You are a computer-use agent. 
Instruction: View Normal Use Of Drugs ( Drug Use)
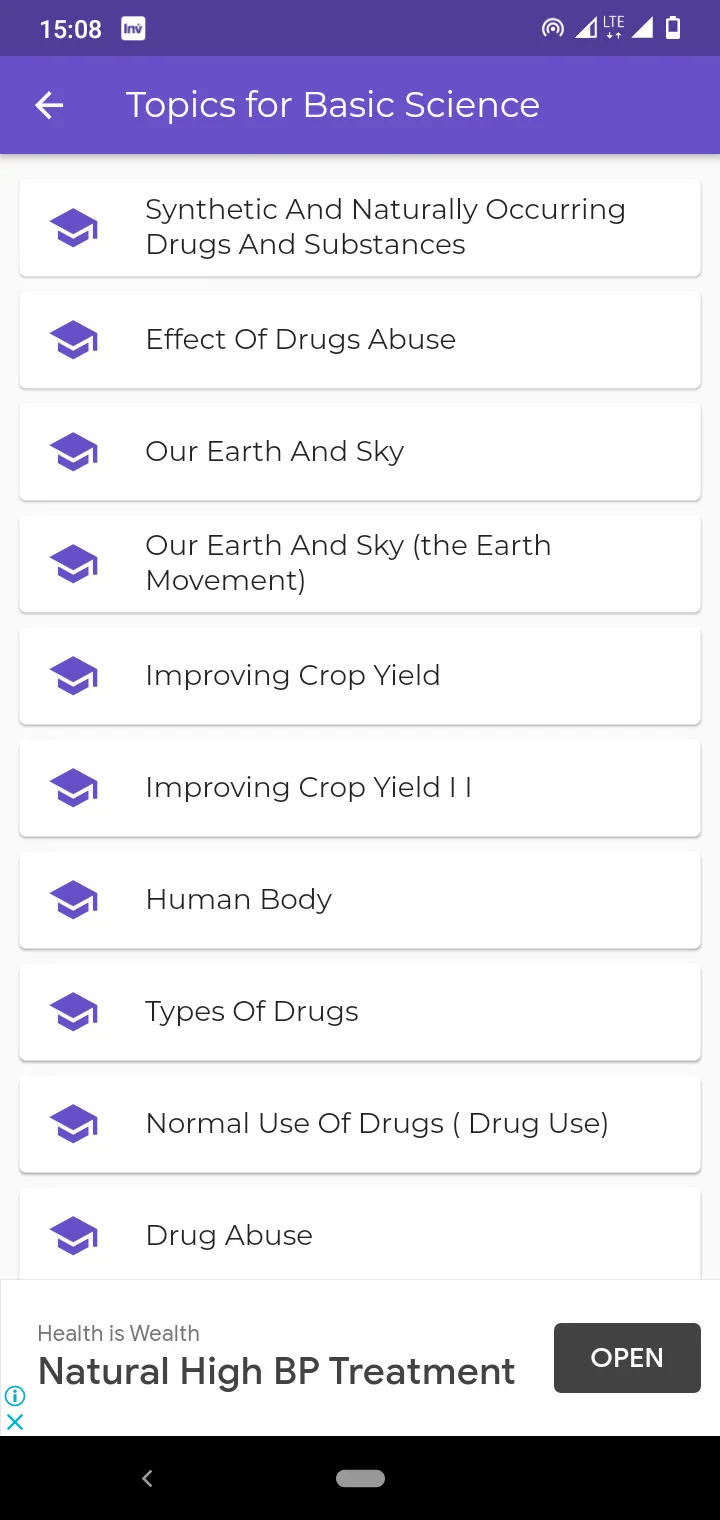360,1123
